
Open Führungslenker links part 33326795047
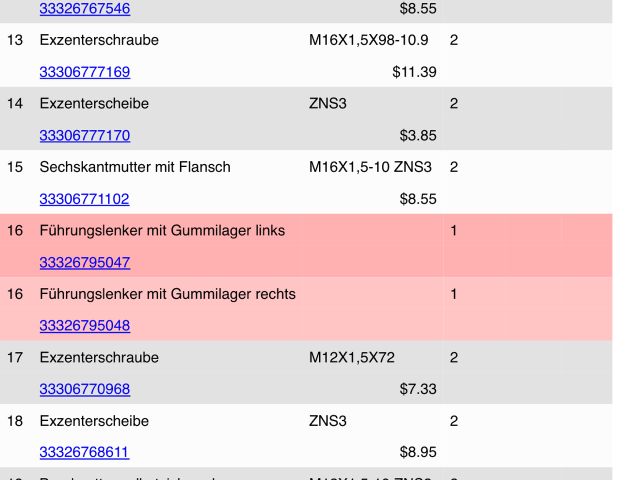point(85,263)
